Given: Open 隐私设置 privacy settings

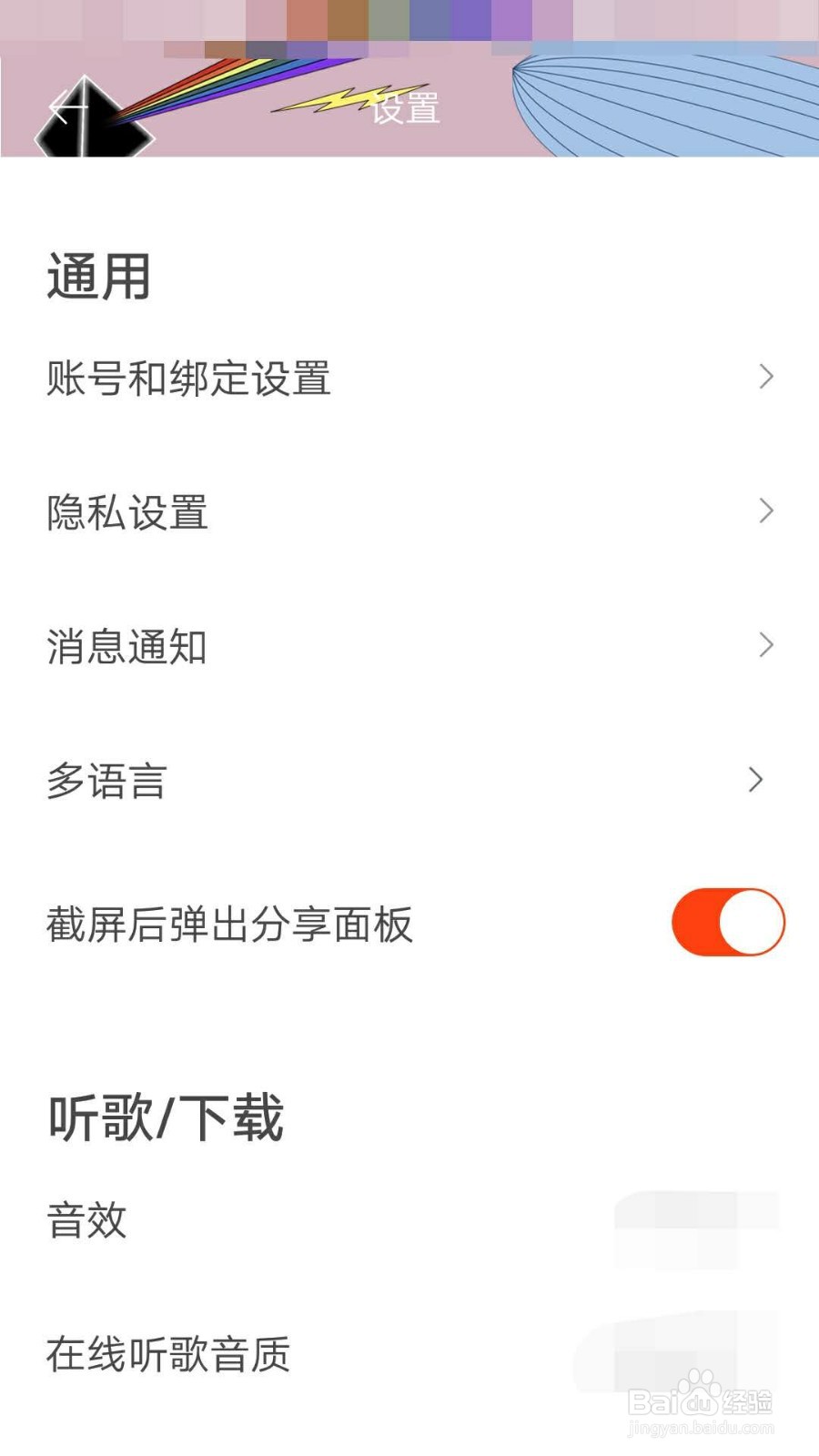Looking at the screenshot, I should (127, 512).
